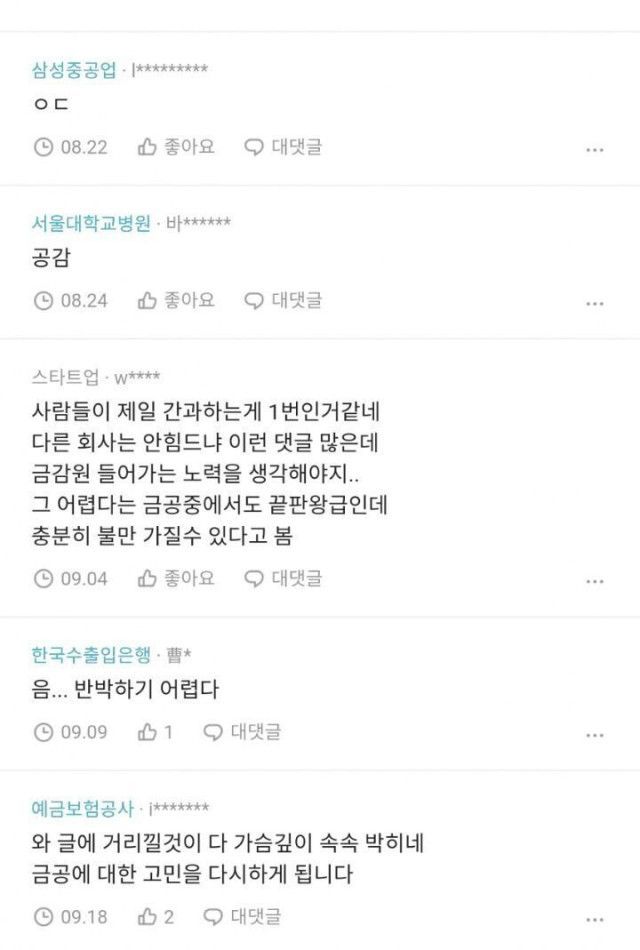The image size is (640, 950).
Task: Open more options on 삼성중공업 comment
Action: [x=595, y=150]
